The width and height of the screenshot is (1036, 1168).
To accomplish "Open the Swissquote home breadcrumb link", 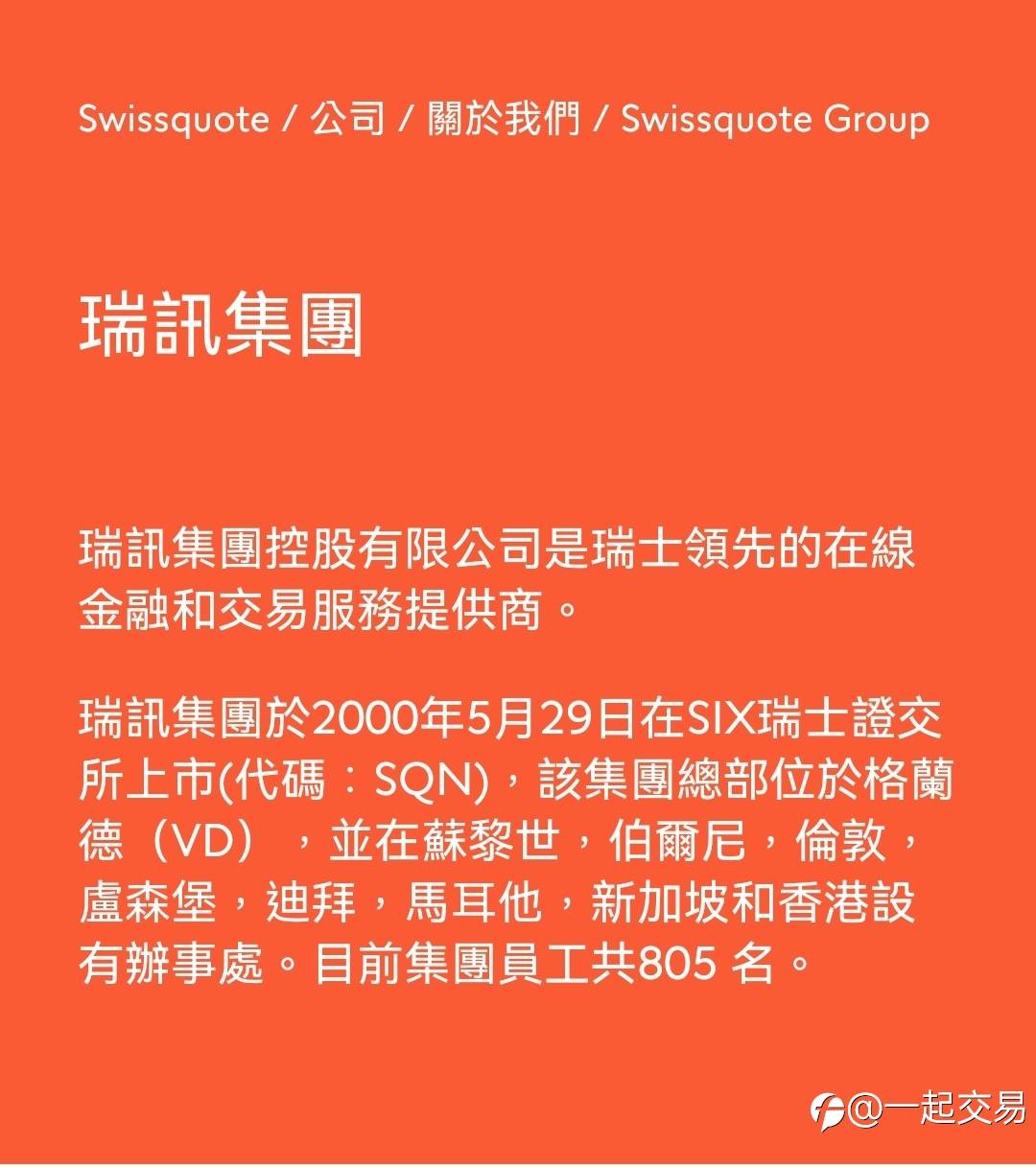I will click(174, 121).
